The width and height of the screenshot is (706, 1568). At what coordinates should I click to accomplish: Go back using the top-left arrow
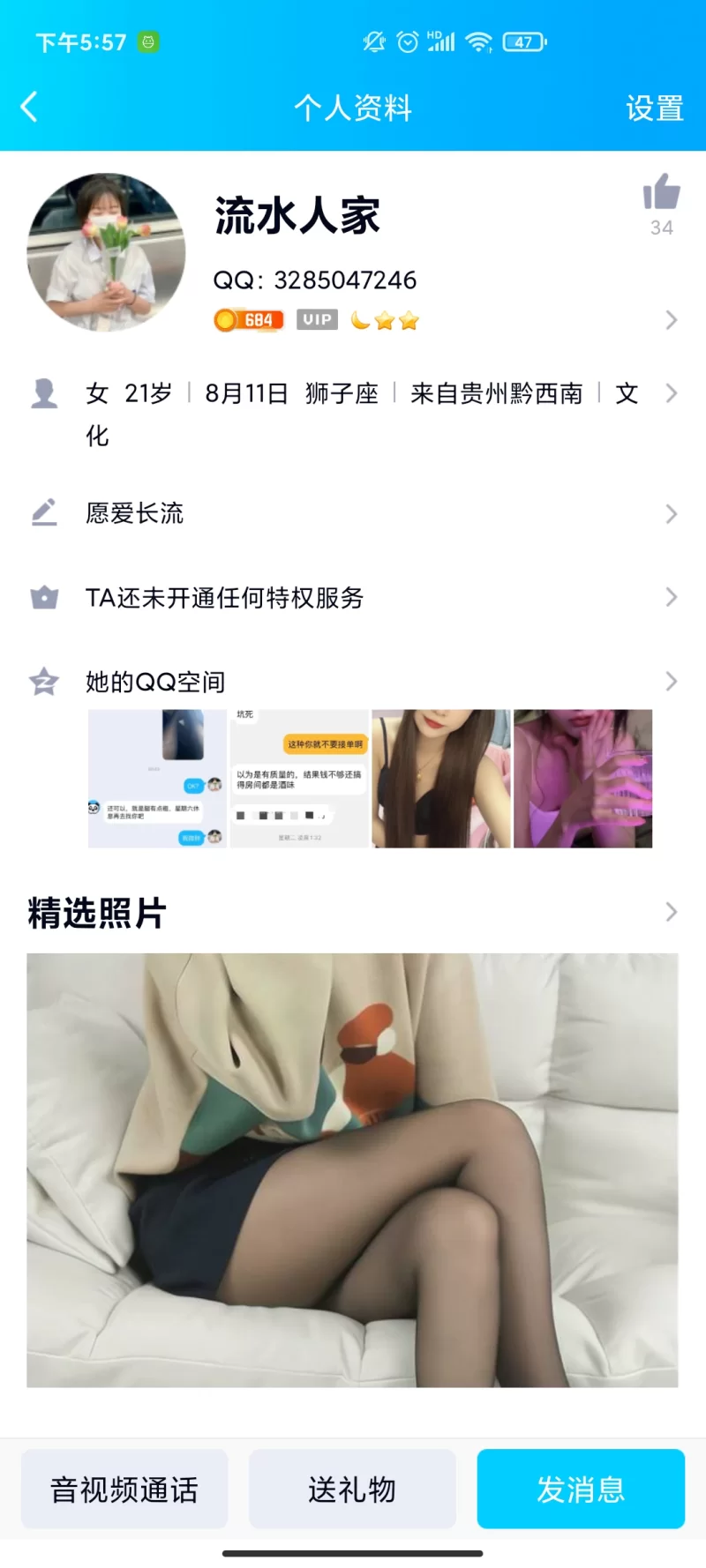click(30, 108)
